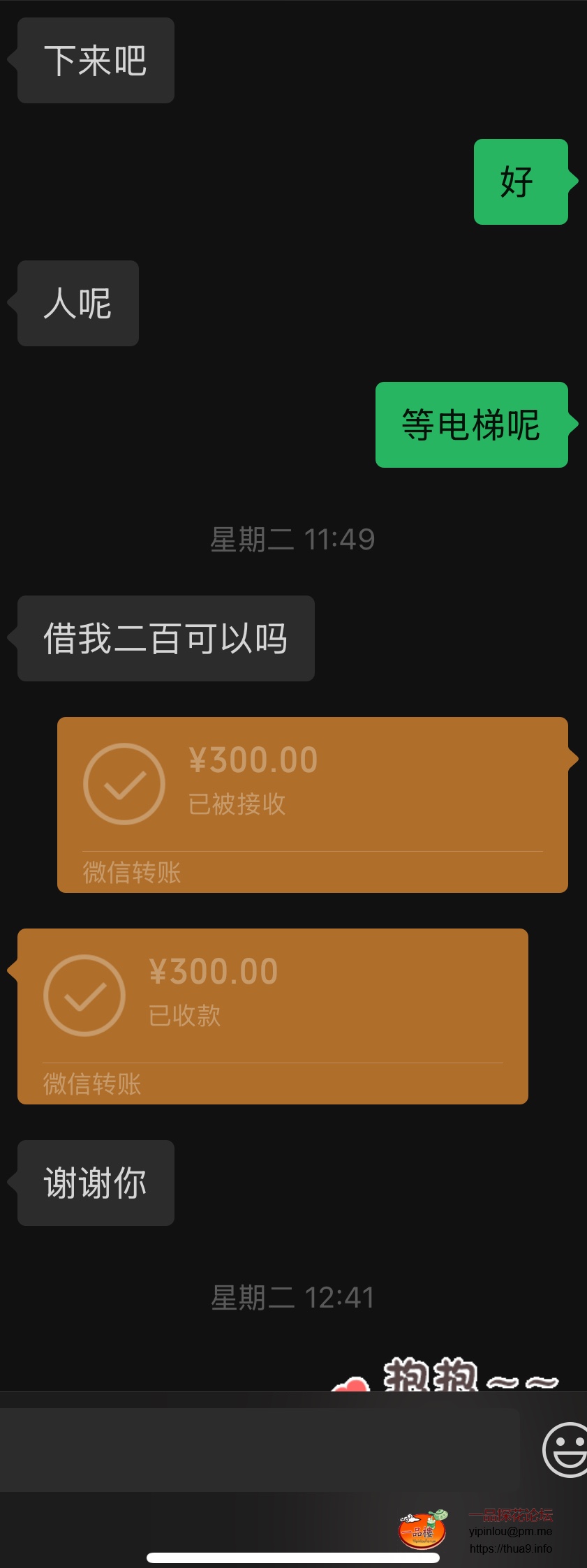587x1568 pixels.
Task: Focus the message input field
Action: point(260,1449)
